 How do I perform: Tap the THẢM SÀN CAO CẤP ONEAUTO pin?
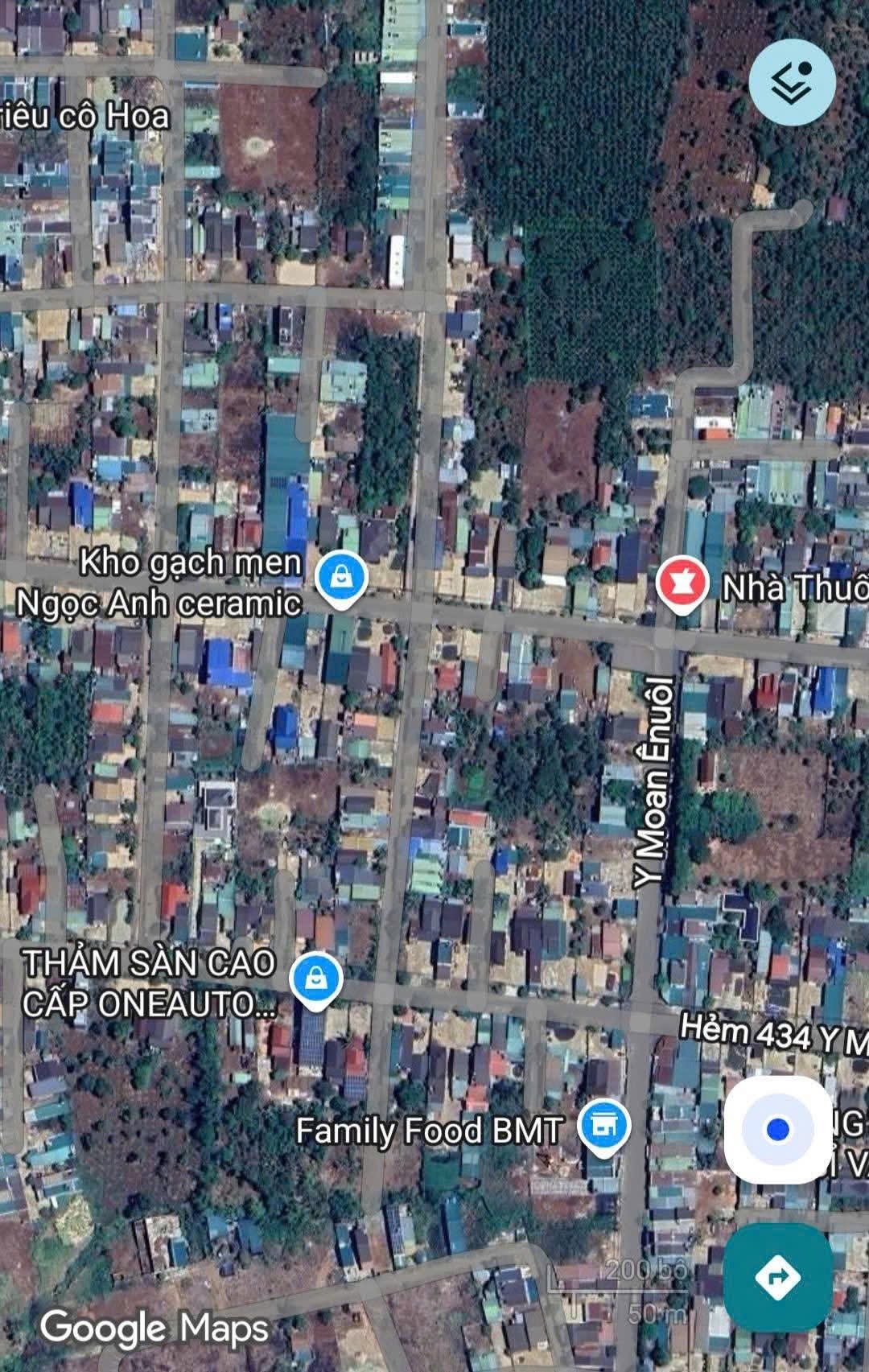pyautogui.click(x=315, y=979)
